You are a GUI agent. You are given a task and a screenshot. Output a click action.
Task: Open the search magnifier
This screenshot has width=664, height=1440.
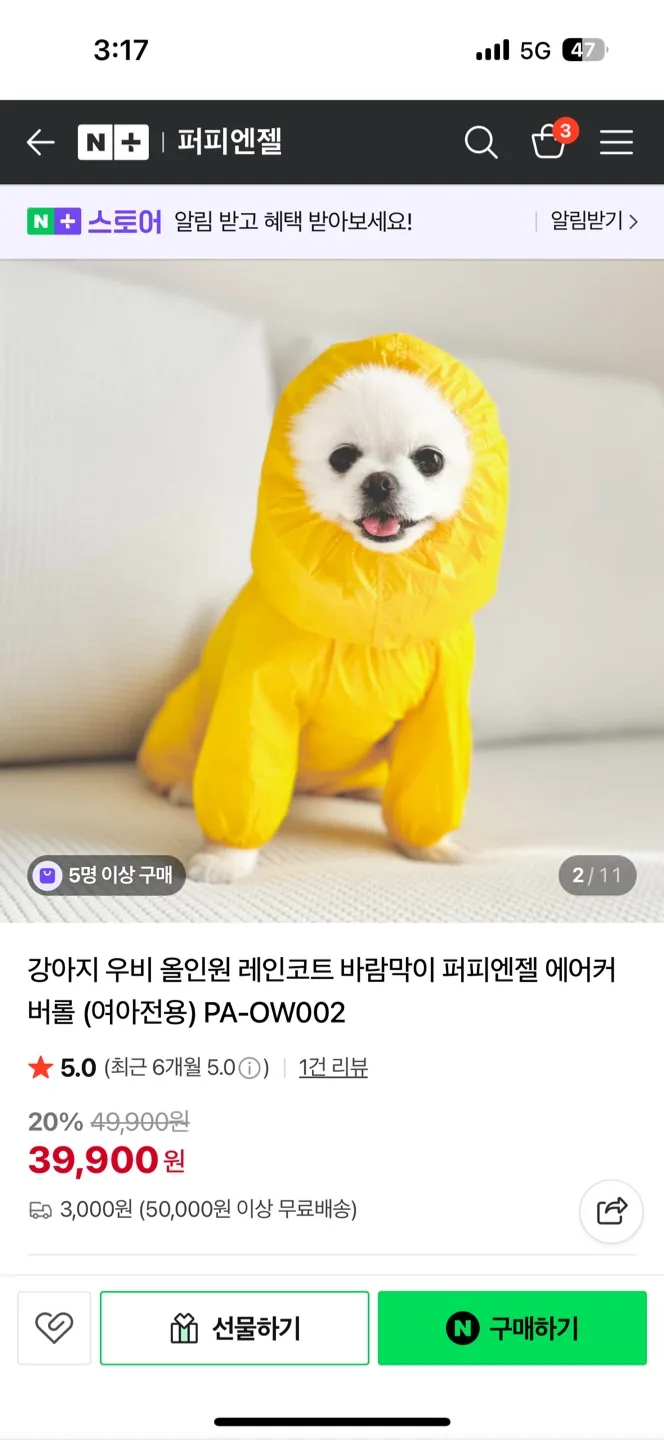[x=481, y=143]
